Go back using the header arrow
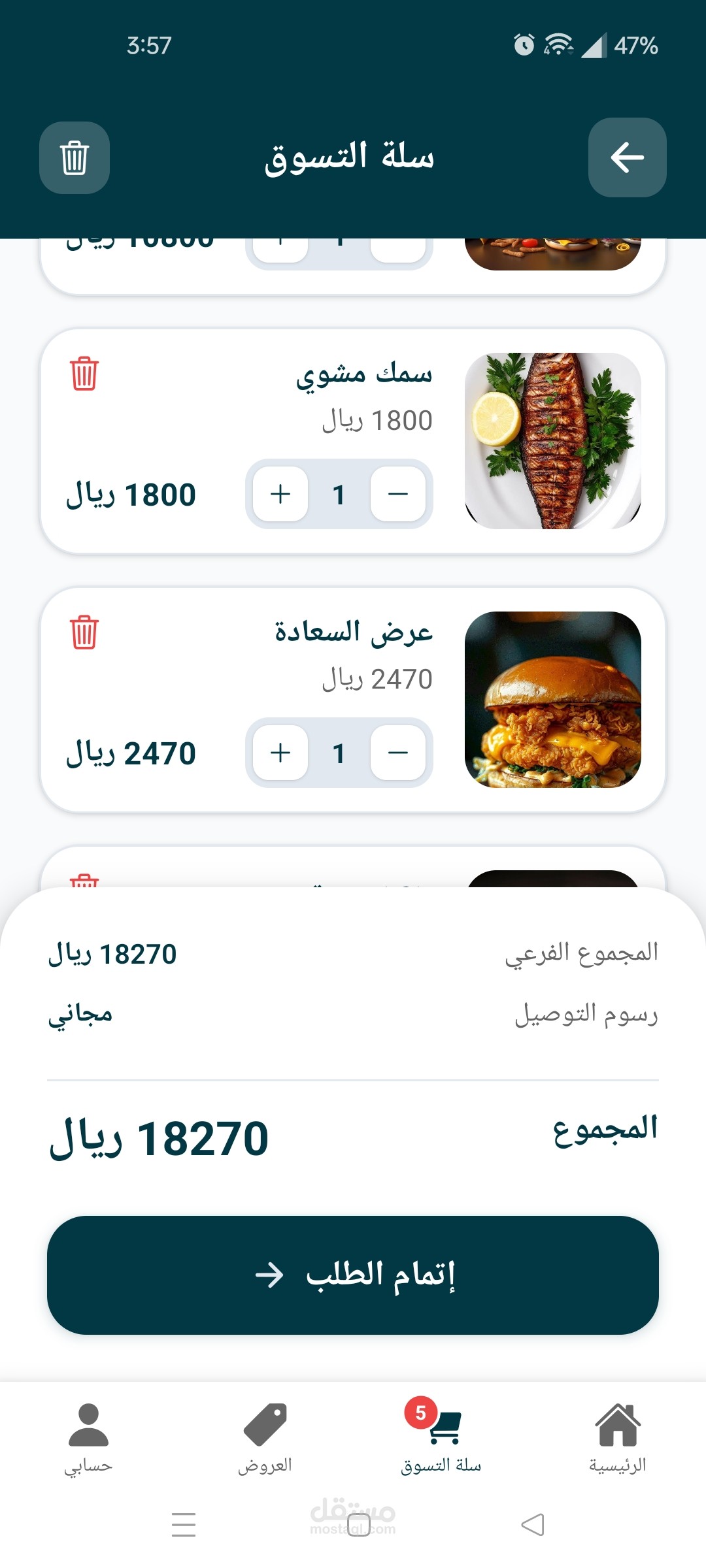The height and width of the screenshot is (1568, 706). pyautogui.click(x=627, y=157)
